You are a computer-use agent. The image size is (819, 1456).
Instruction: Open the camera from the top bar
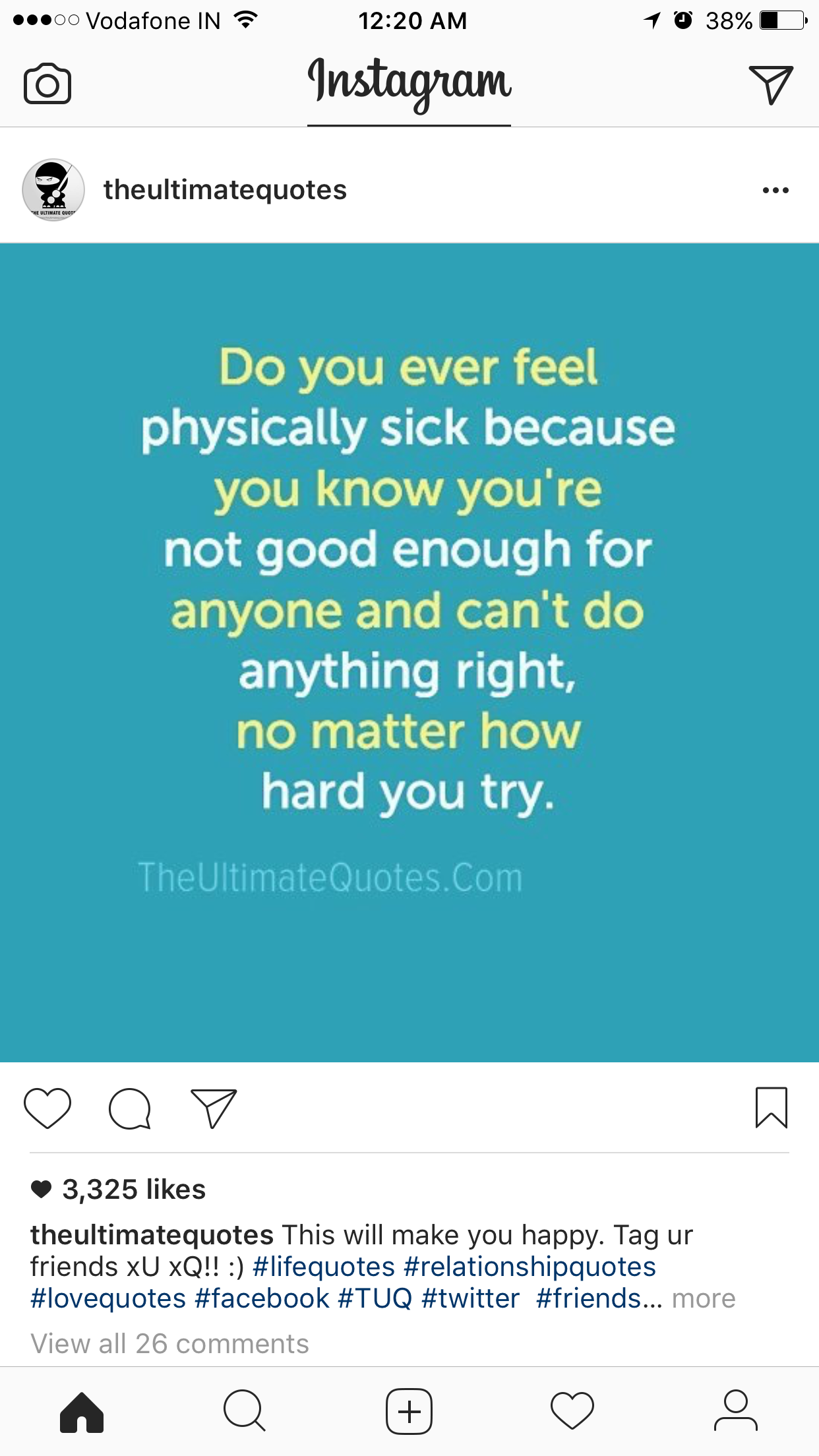(47, 84)
